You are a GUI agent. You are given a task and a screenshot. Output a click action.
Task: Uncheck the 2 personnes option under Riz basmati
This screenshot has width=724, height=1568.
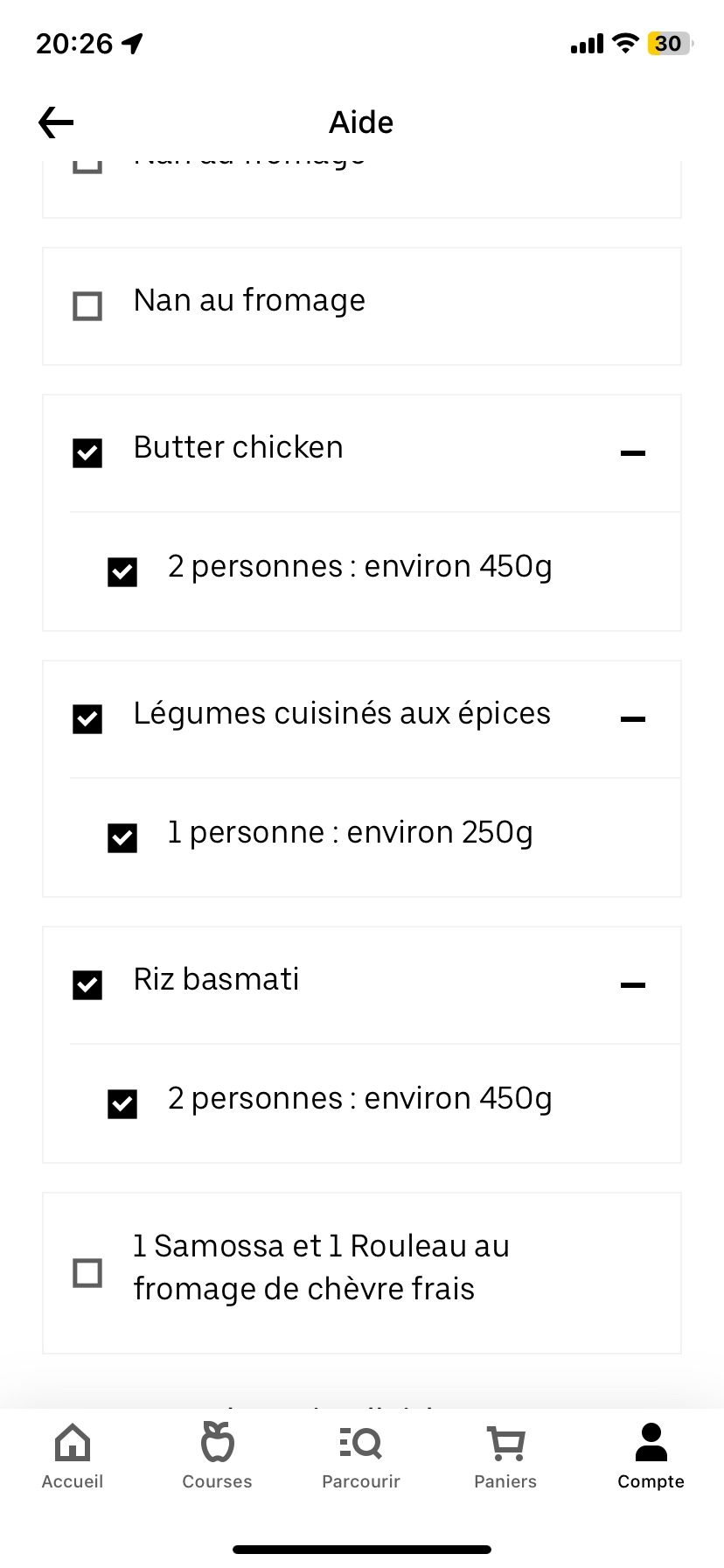pos(122,1104)
